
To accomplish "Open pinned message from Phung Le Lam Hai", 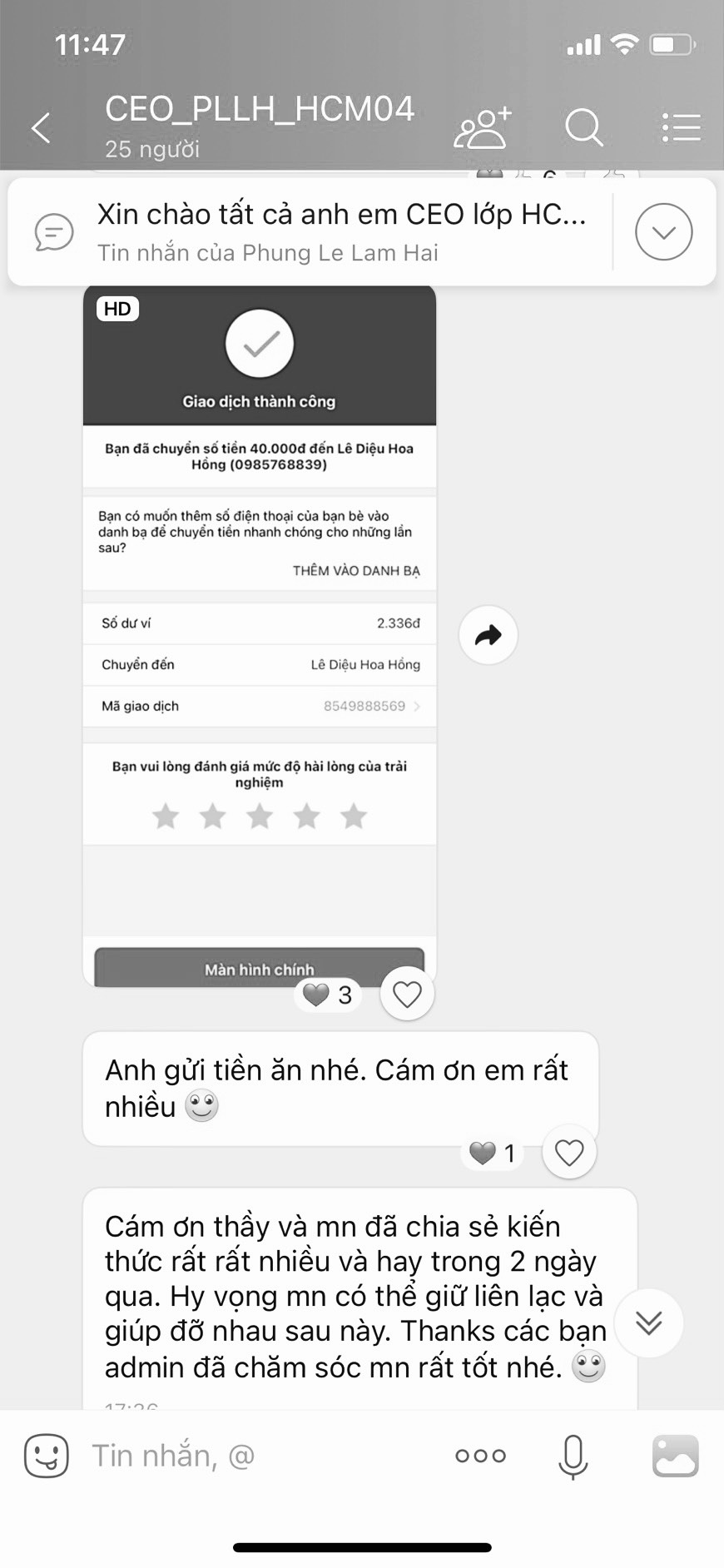I will [x=333, y=232].
